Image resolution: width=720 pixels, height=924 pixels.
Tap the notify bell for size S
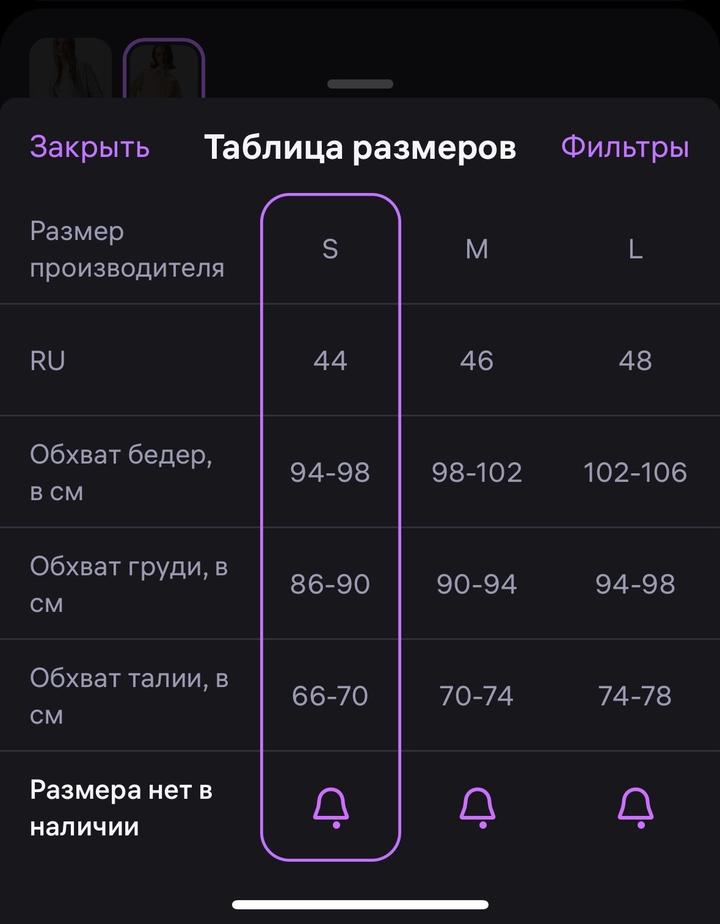(330, 806)
